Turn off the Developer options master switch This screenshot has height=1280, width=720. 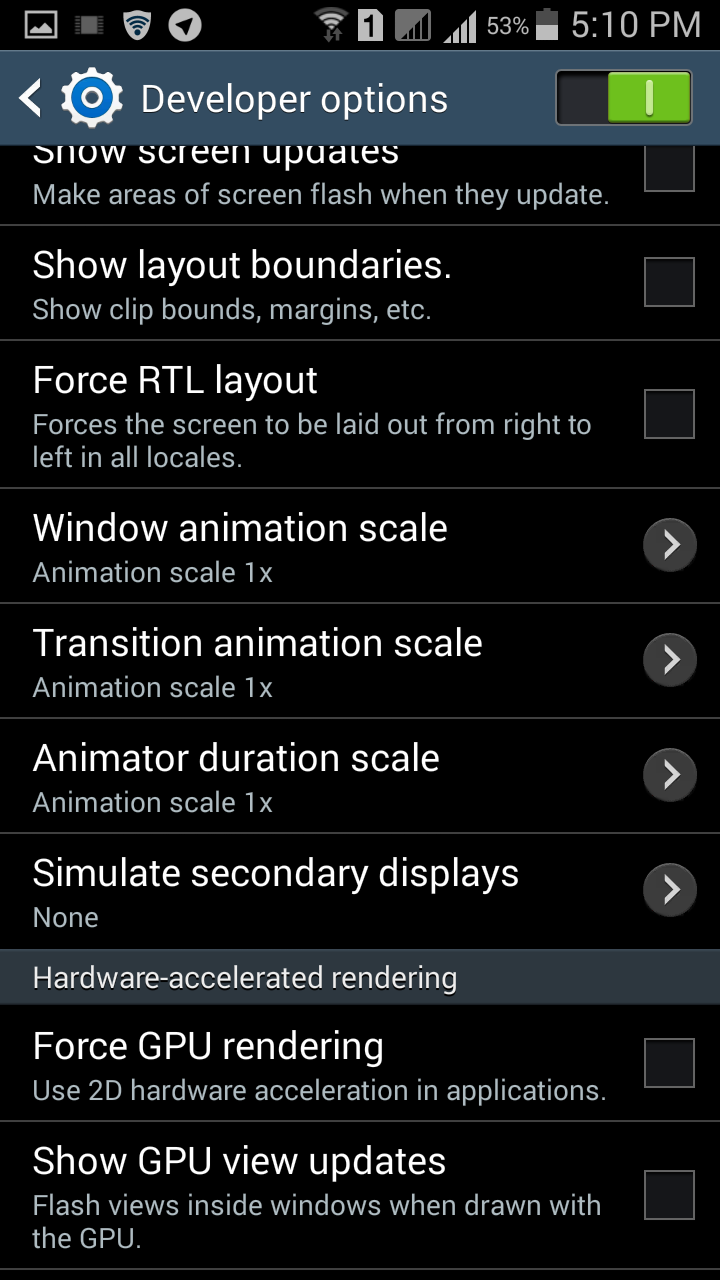click(x=624, y=98)
